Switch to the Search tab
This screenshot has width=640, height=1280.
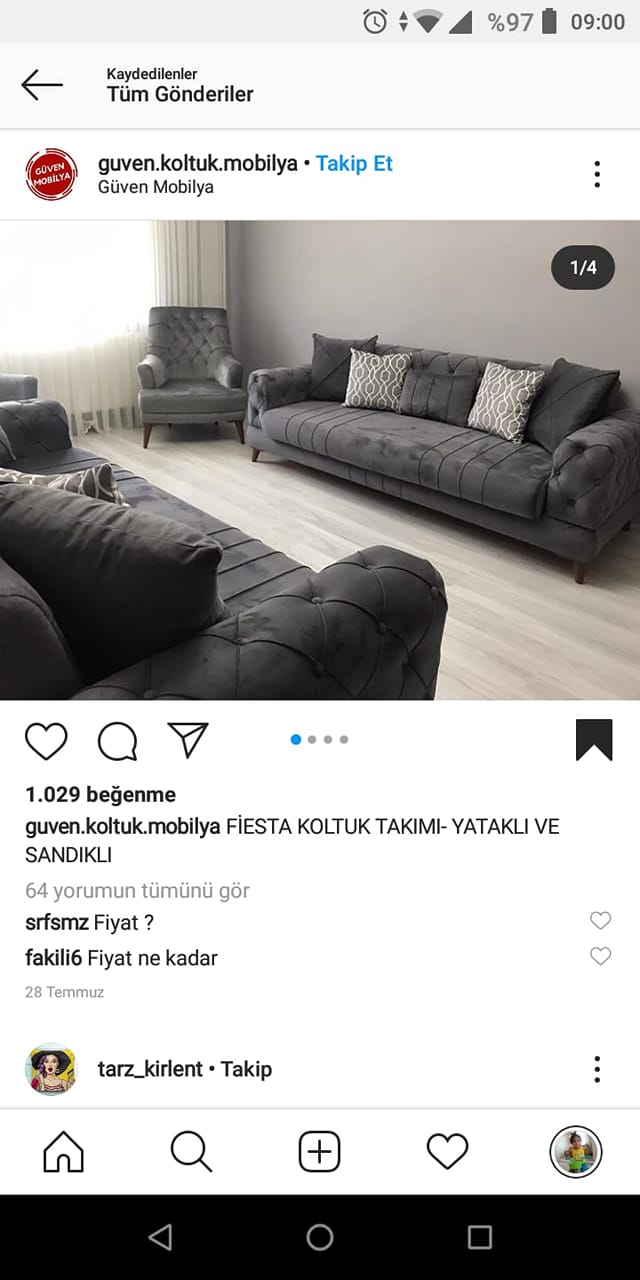191,1152
